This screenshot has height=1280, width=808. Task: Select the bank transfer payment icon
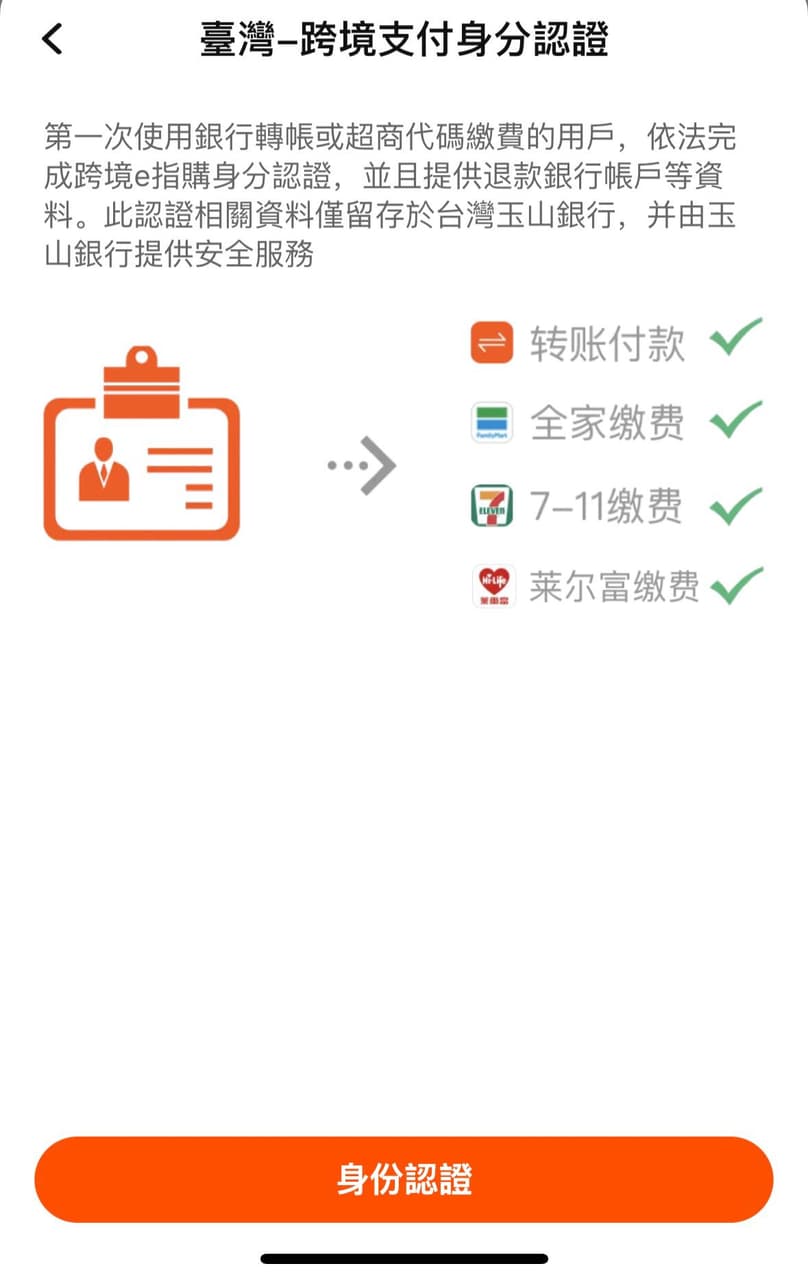491,345
